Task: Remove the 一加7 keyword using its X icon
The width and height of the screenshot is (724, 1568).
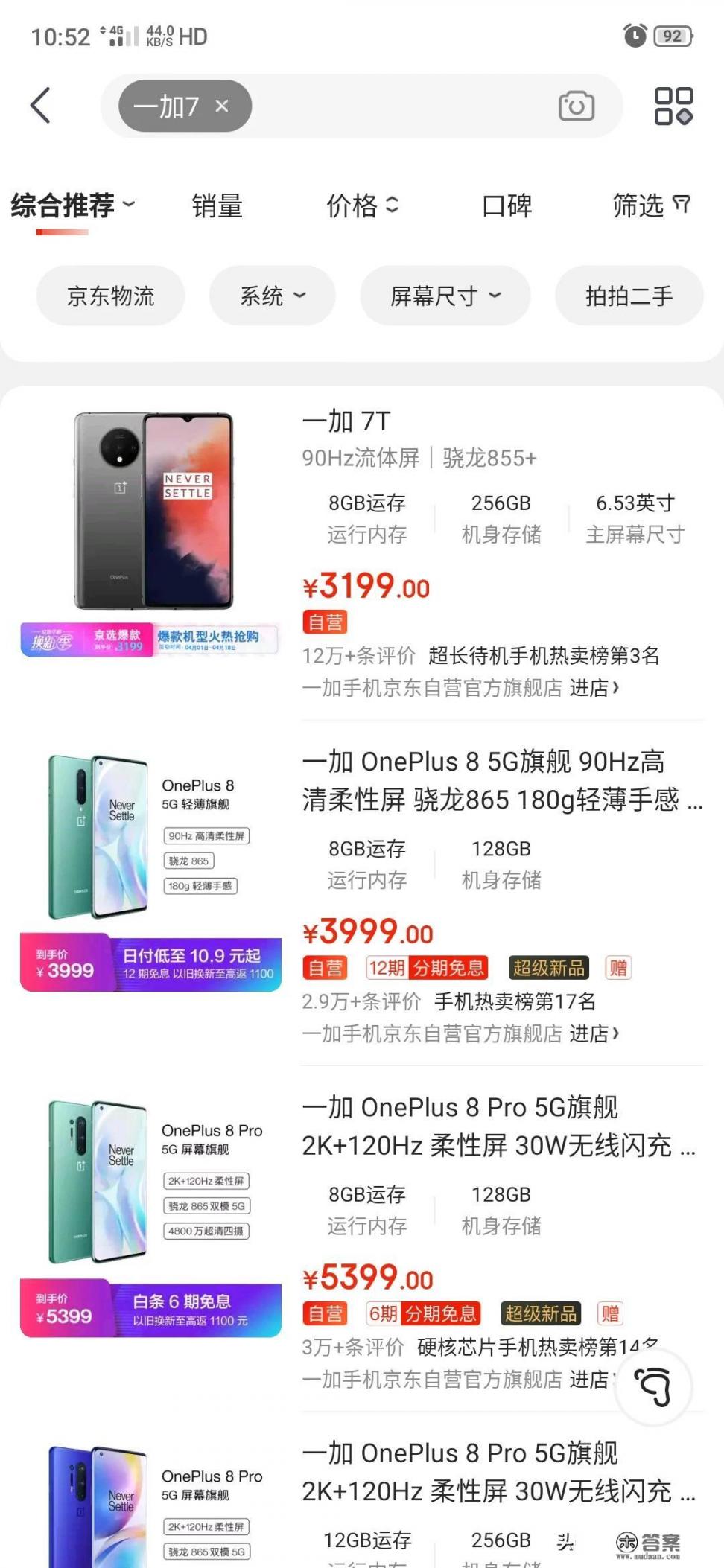Action: point(221,106)
